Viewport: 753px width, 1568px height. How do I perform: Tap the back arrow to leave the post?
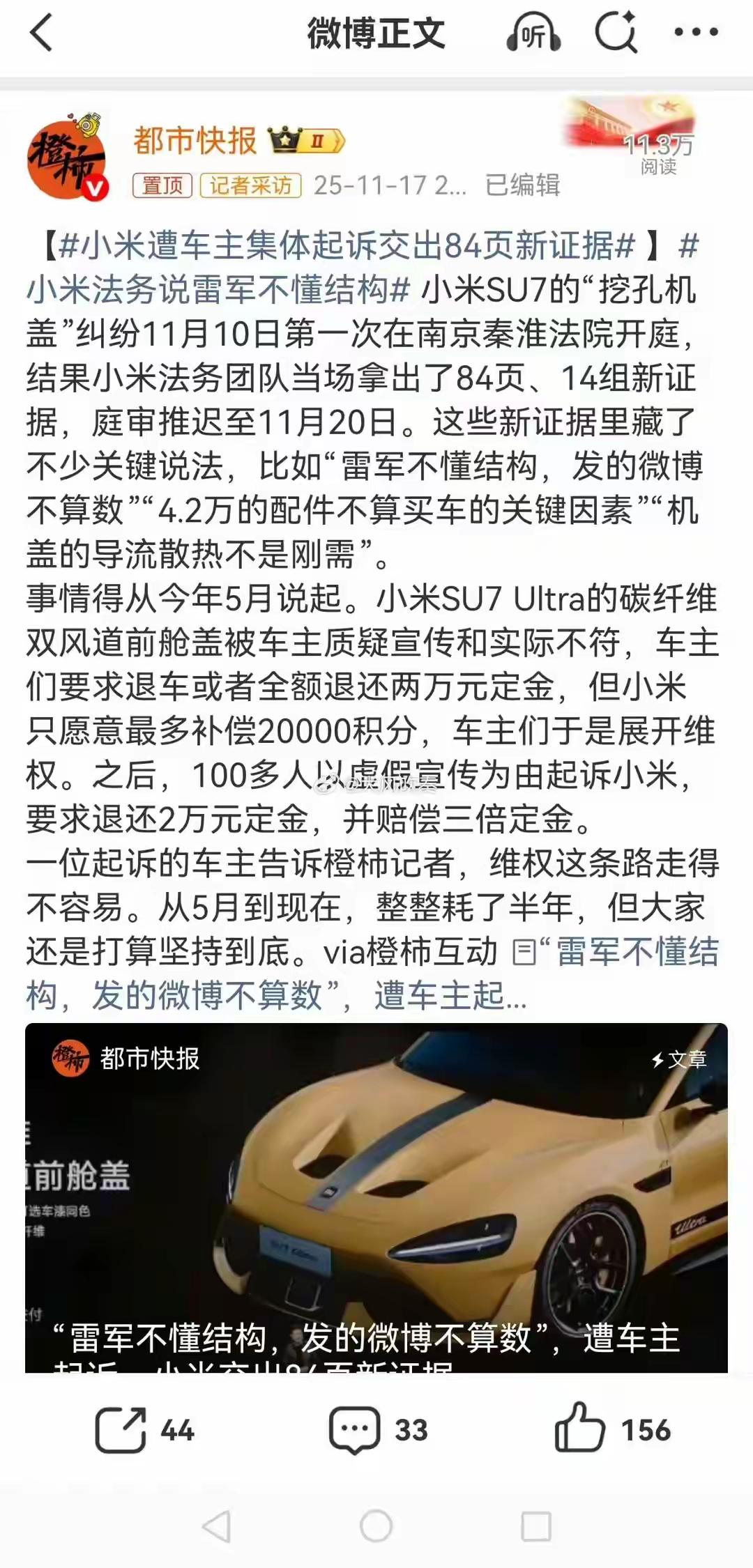[x=42, y=33]
